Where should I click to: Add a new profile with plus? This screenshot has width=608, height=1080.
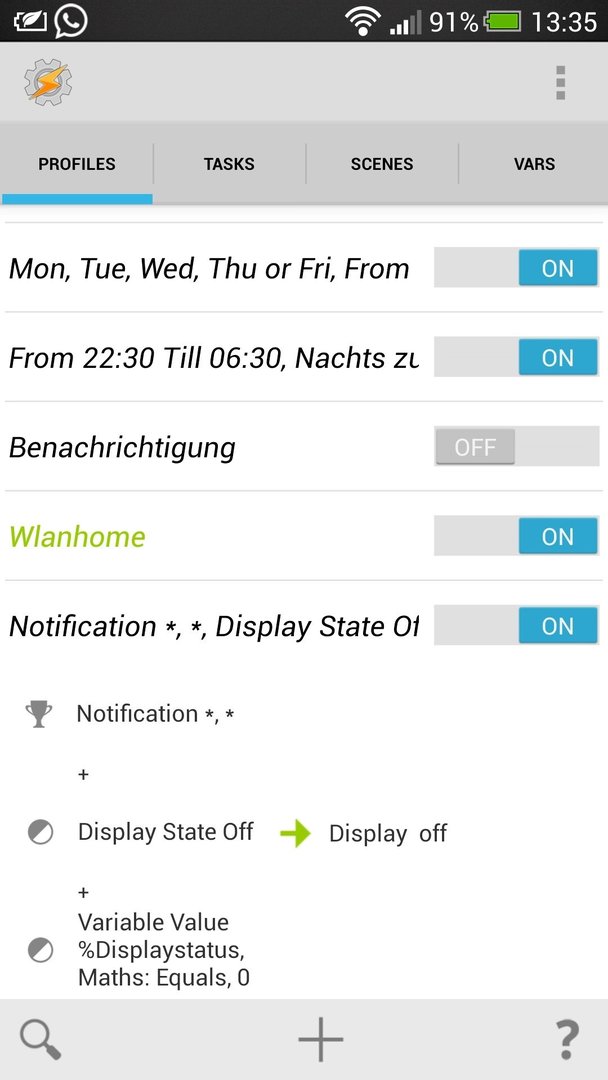click(x=320, y=1039)
